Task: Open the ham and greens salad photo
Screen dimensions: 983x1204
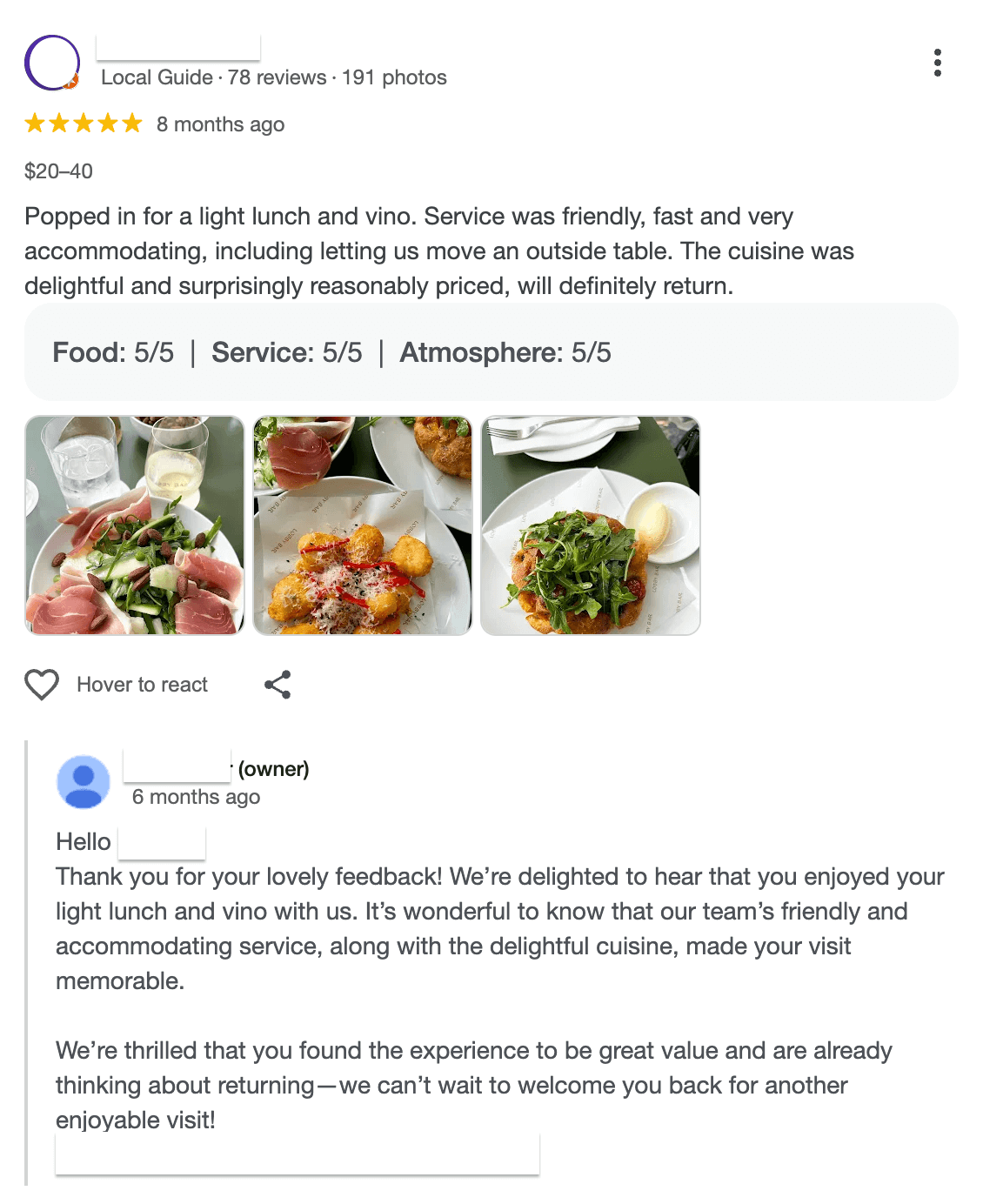Action: pyautogui.click(x=135, y=525)
